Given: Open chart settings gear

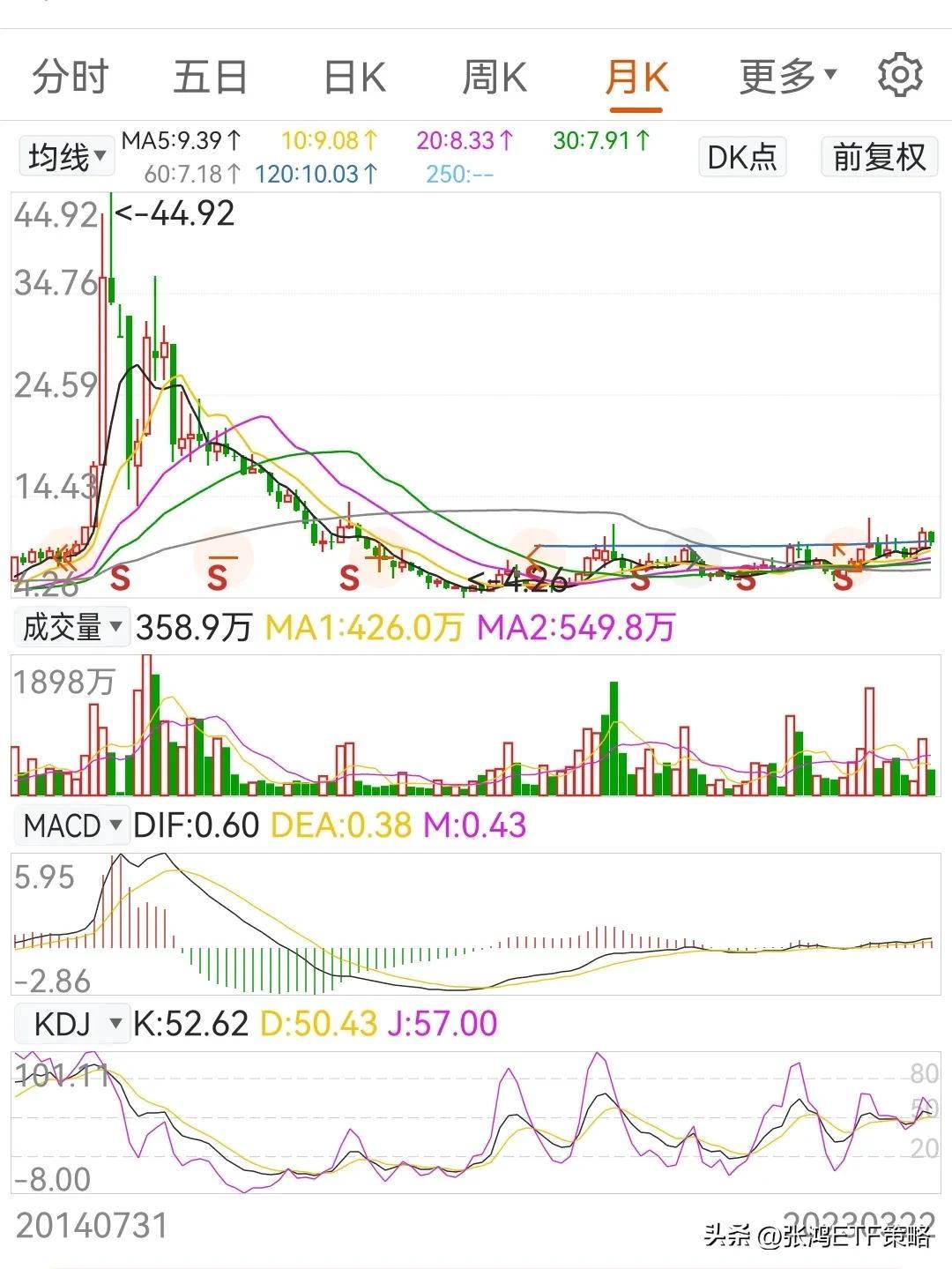Looking at the screenshot, I should 900,75.
